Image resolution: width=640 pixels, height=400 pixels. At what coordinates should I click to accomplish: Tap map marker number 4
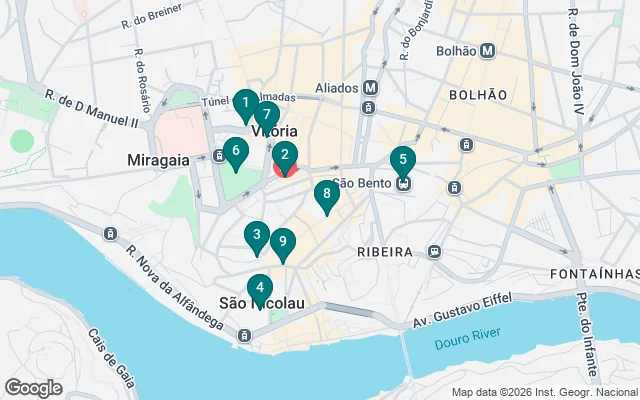[260, 289]
